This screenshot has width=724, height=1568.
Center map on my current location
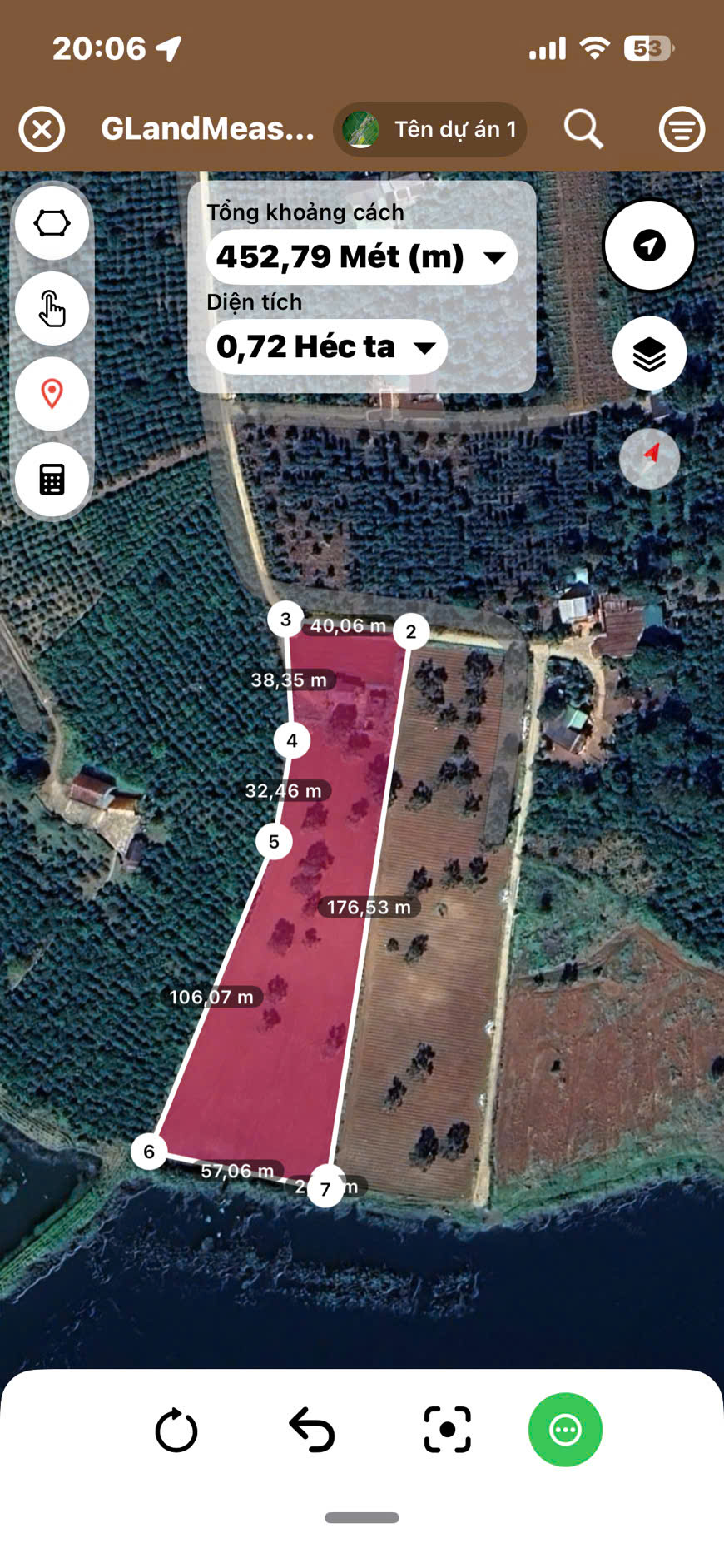649,246
